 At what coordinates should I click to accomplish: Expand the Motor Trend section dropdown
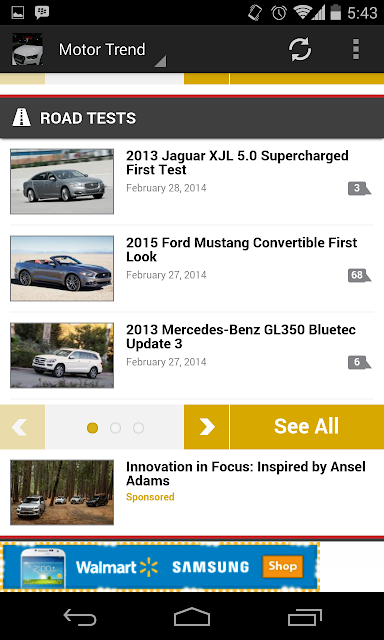click(110, 50)
